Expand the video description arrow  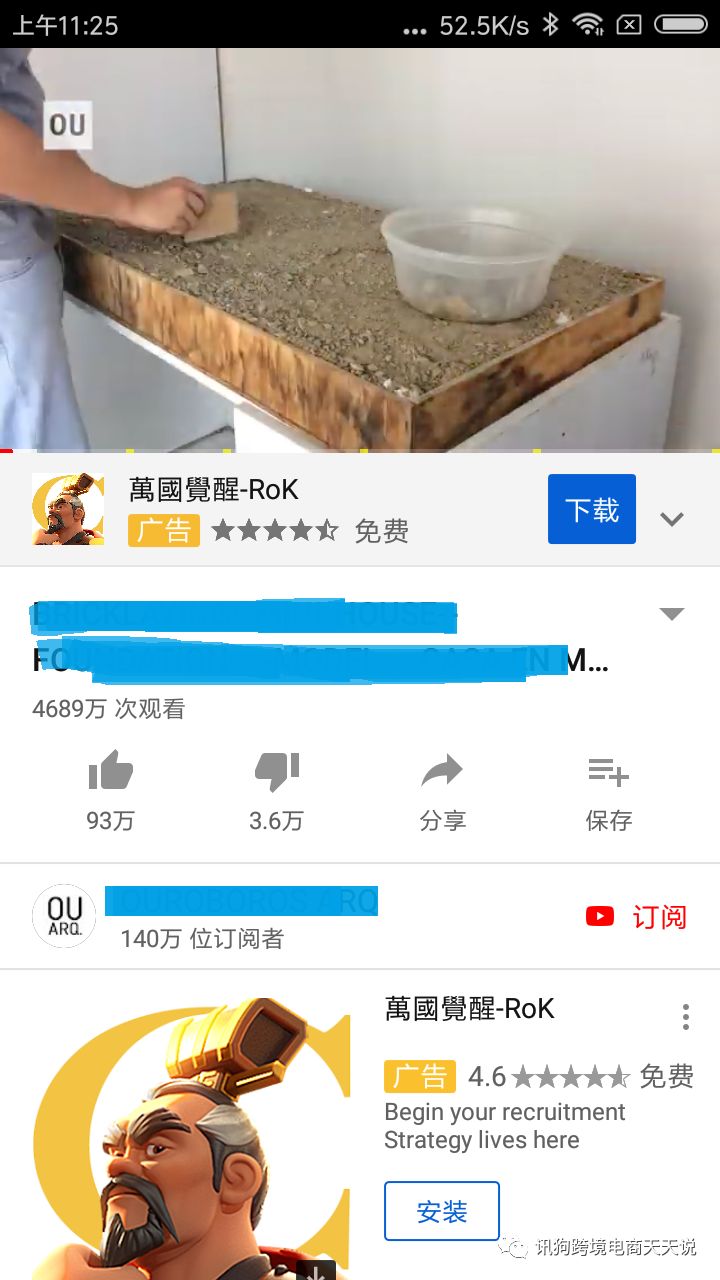click(672, 614)
